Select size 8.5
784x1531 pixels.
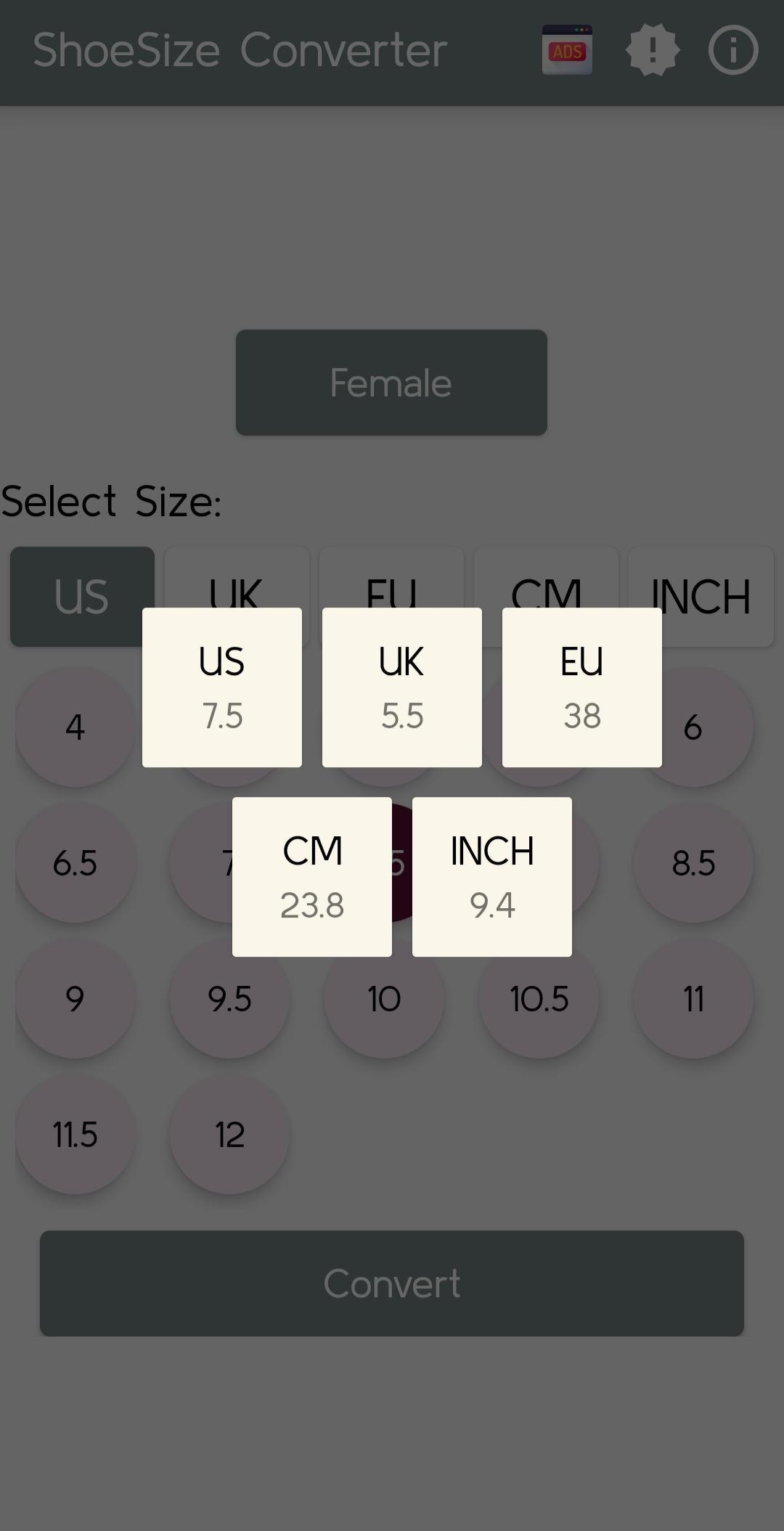693,862
